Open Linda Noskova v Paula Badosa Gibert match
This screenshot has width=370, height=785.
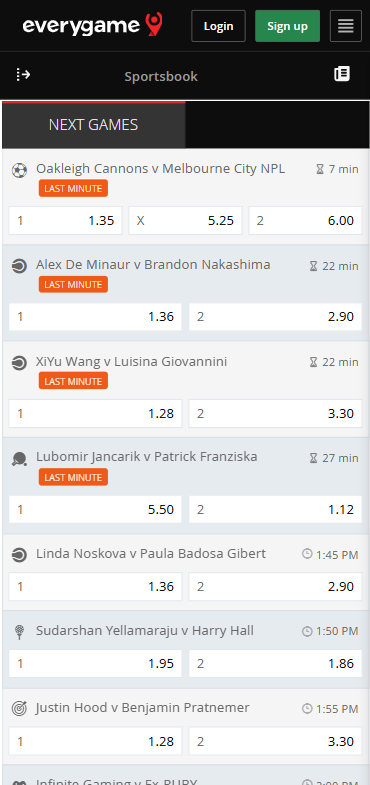point(151,554)
